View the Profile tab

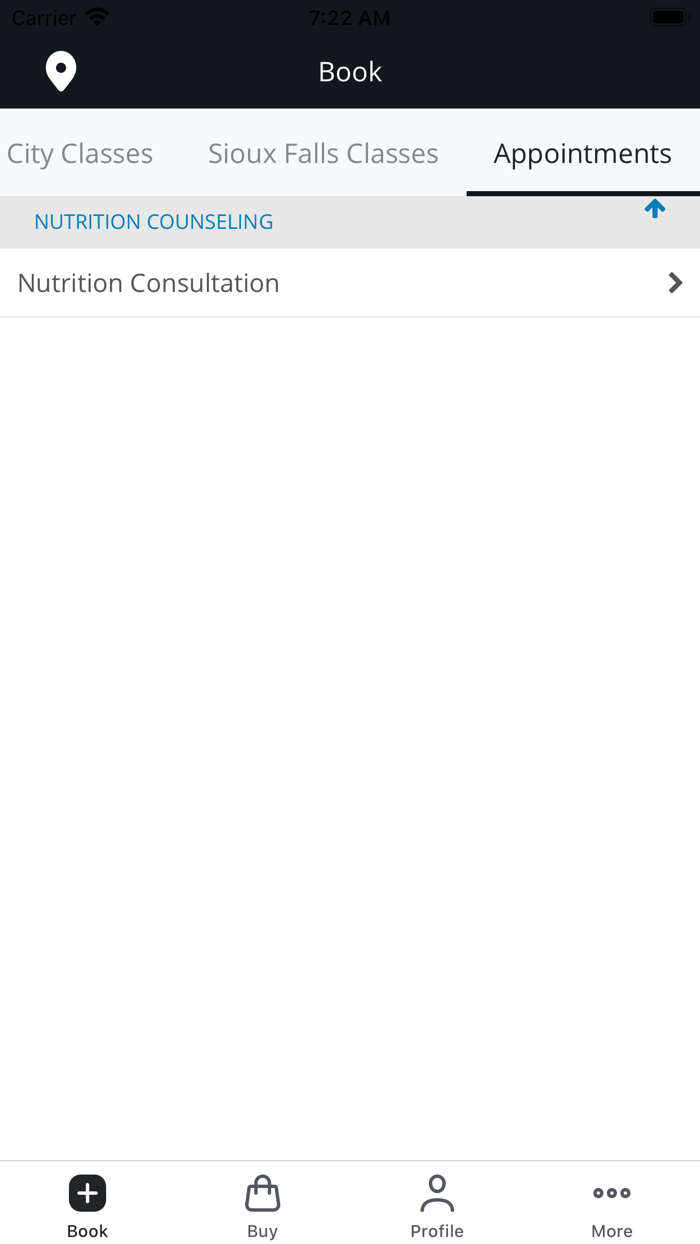[x=437, y=1205]
